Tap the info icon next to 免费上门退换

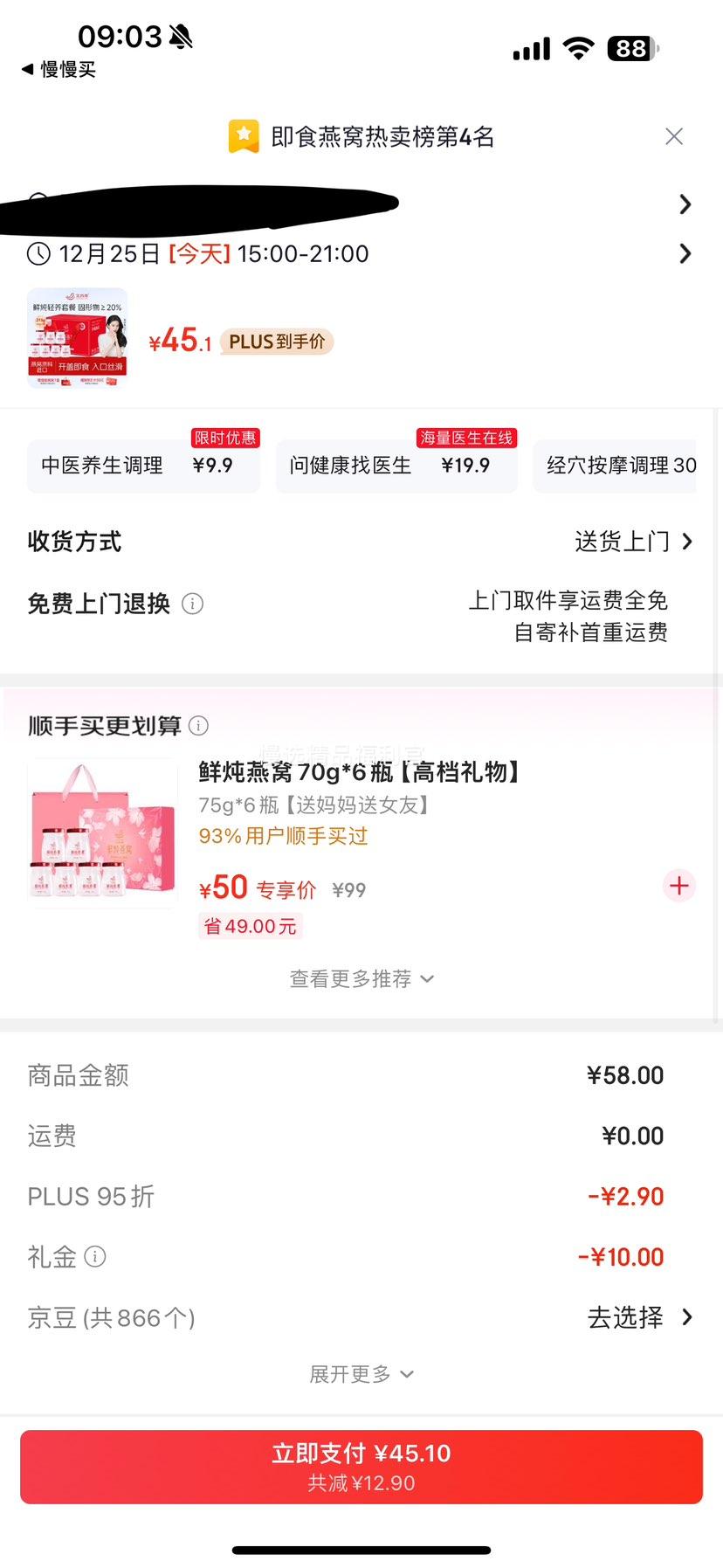[x=192, y=604]
